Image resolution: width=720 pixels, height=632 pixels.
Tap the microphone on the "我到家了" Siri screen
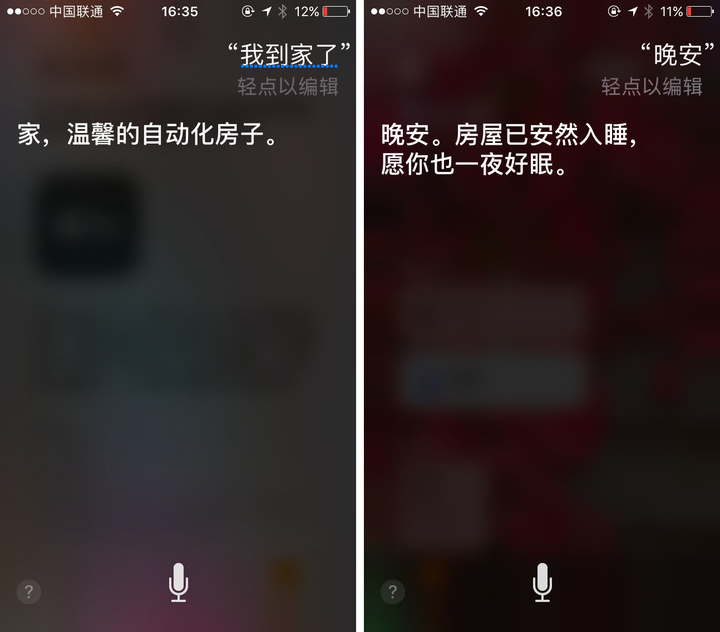[x=178, y=582]
